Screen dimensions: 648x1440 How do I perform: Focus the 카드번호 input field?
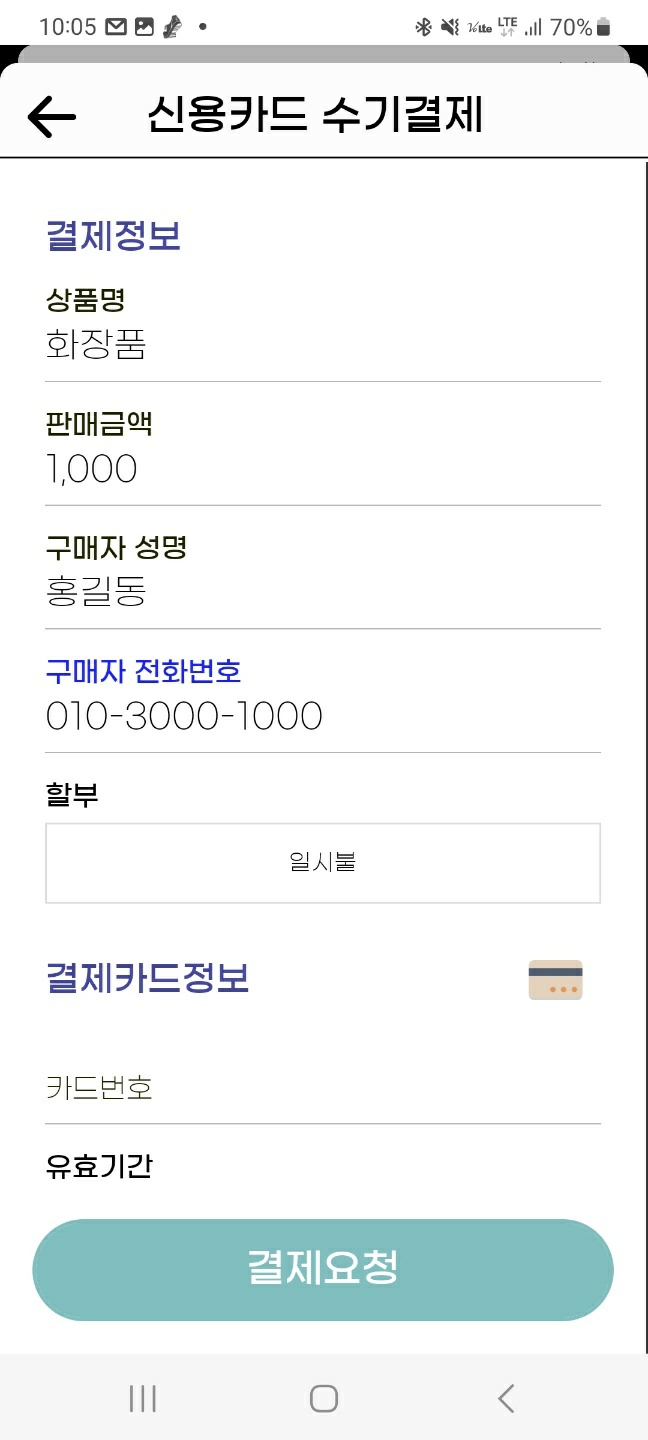tap(322, 1088)
